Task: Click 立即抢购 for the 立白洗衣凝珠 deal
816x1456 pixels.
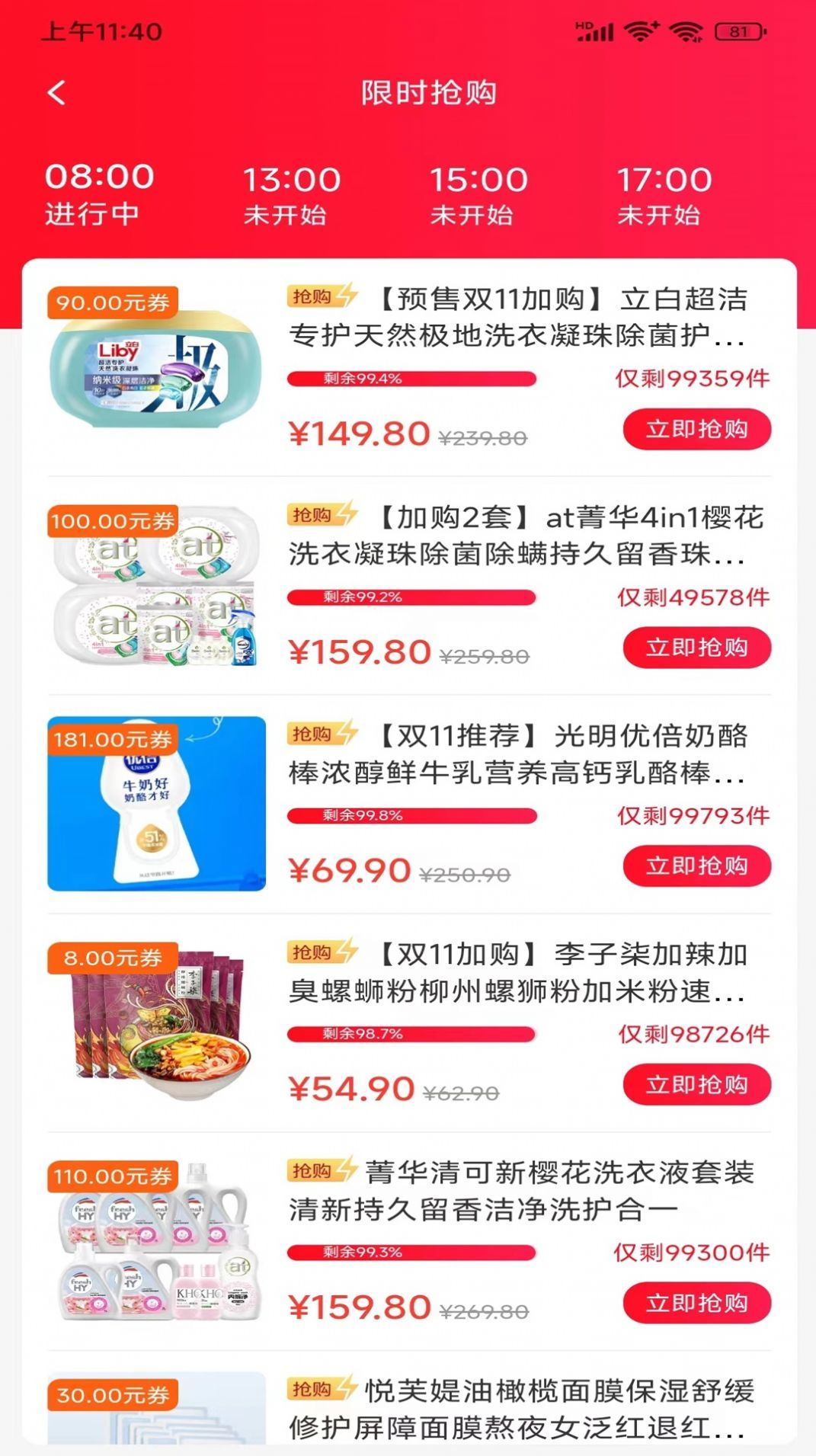Action: pos(696,429)
